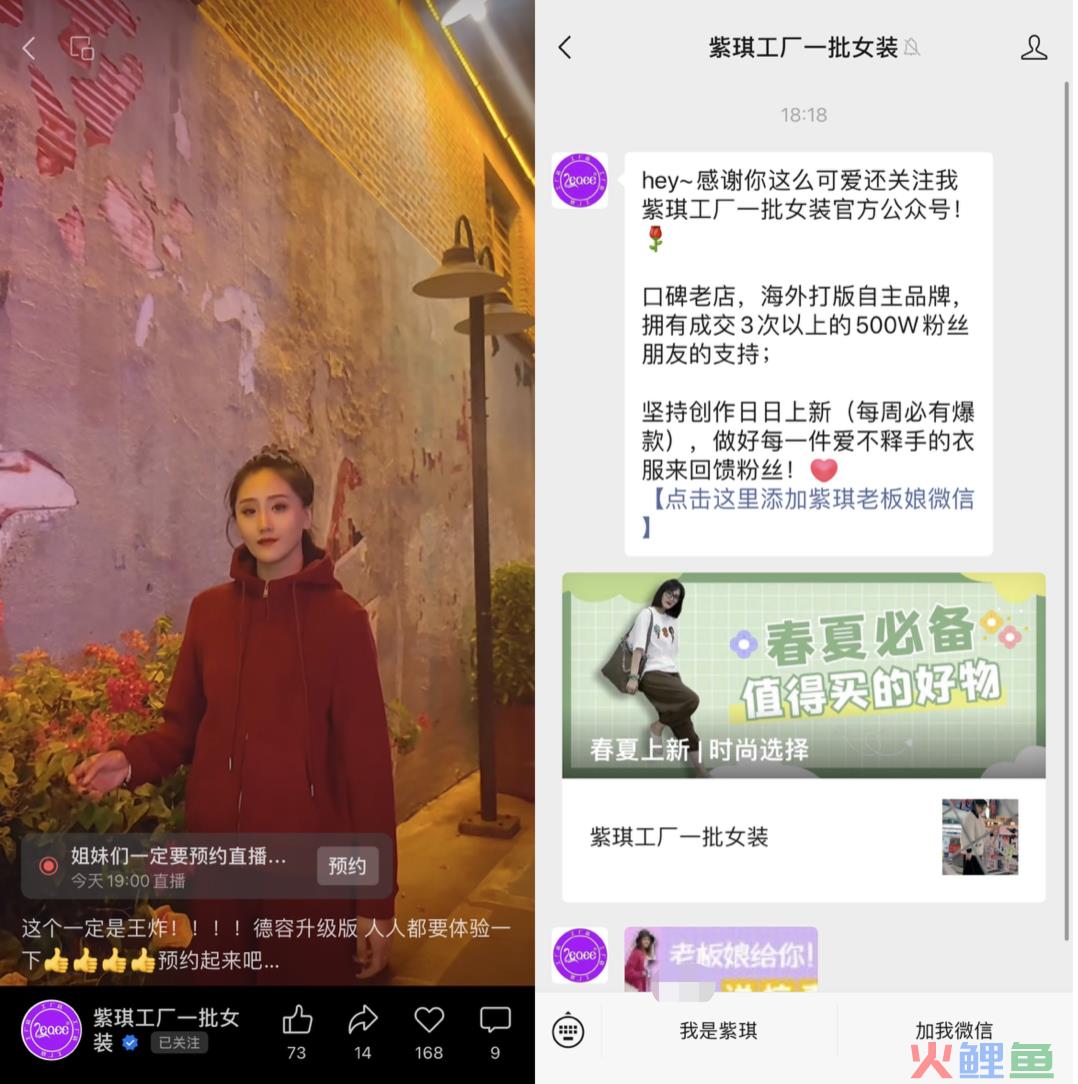
Task: Open the 紫琪工厂一批女装 article row
Action: click(803, 838)
